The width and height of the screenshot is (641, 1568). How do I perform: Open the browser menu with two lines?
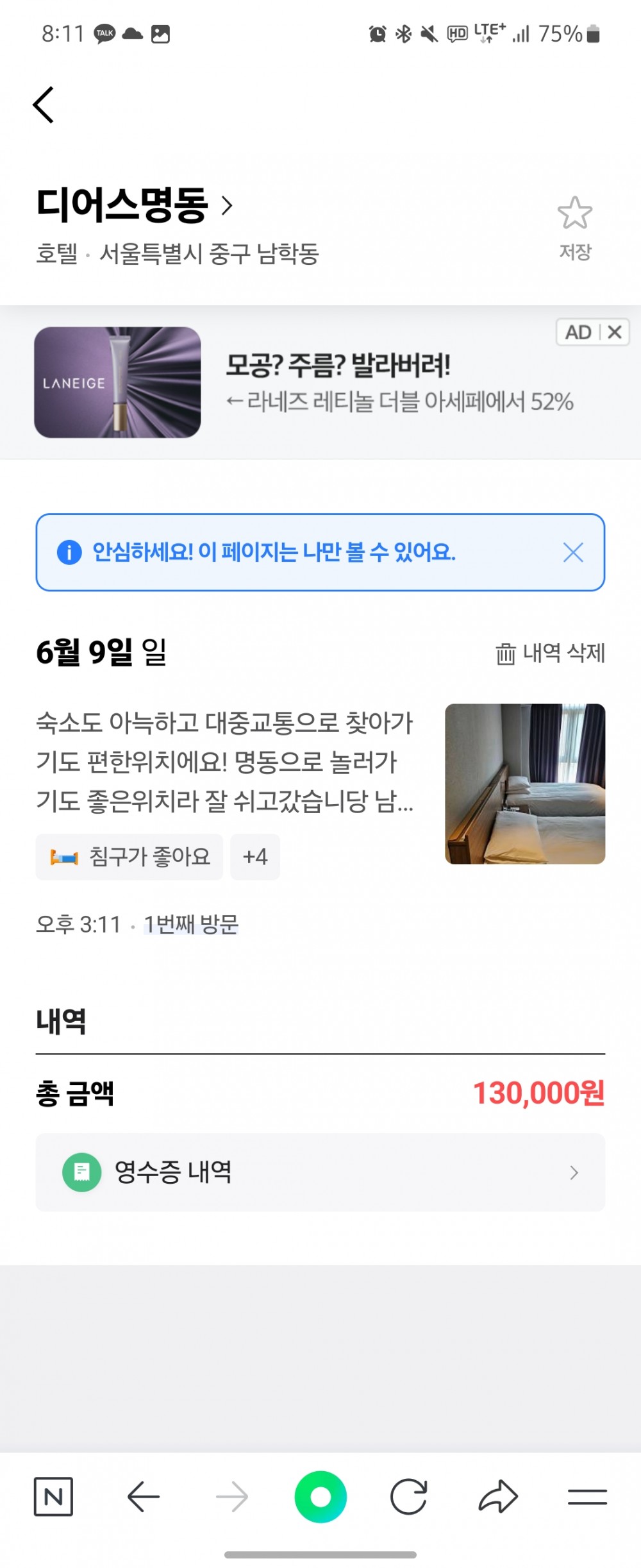tap(587, 1497)
